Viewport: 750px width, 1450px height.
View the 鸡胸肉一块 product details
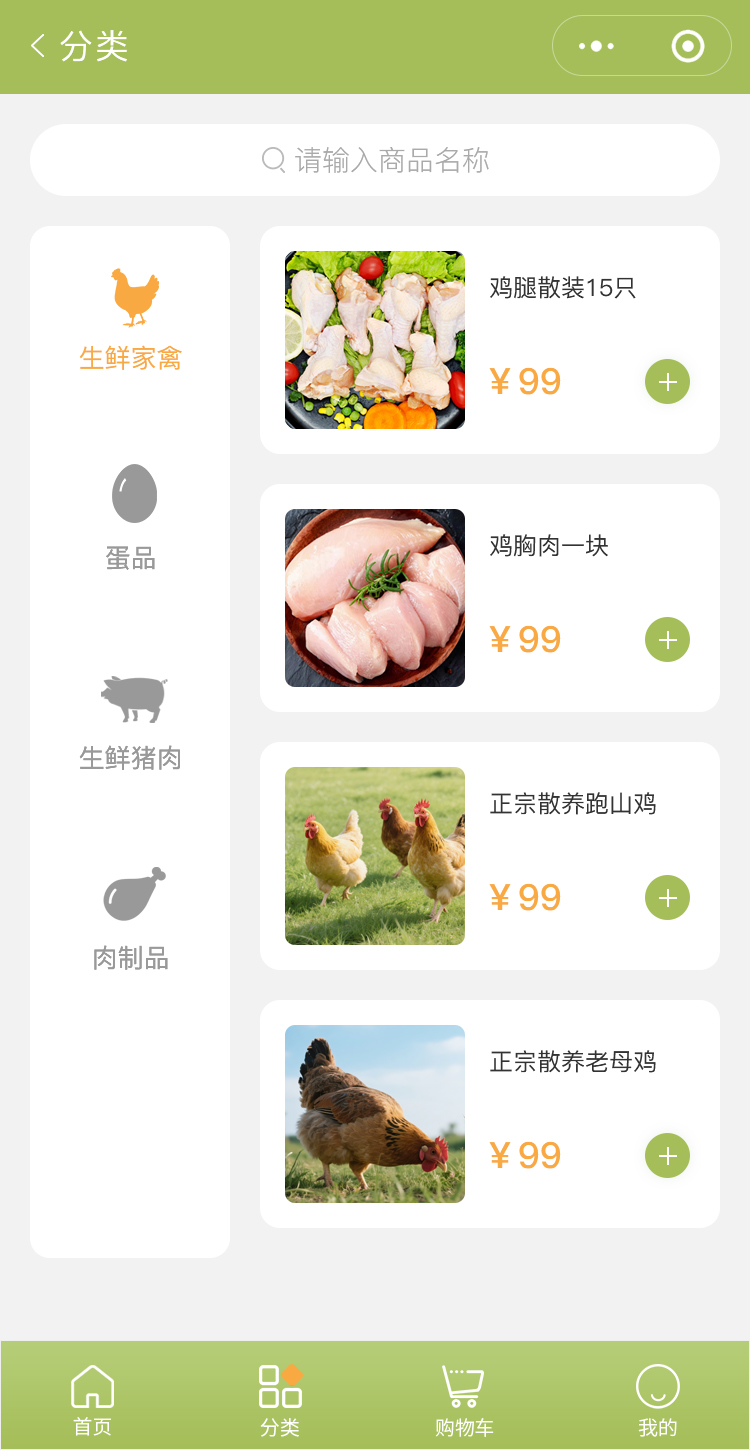[x=375, y=598]
